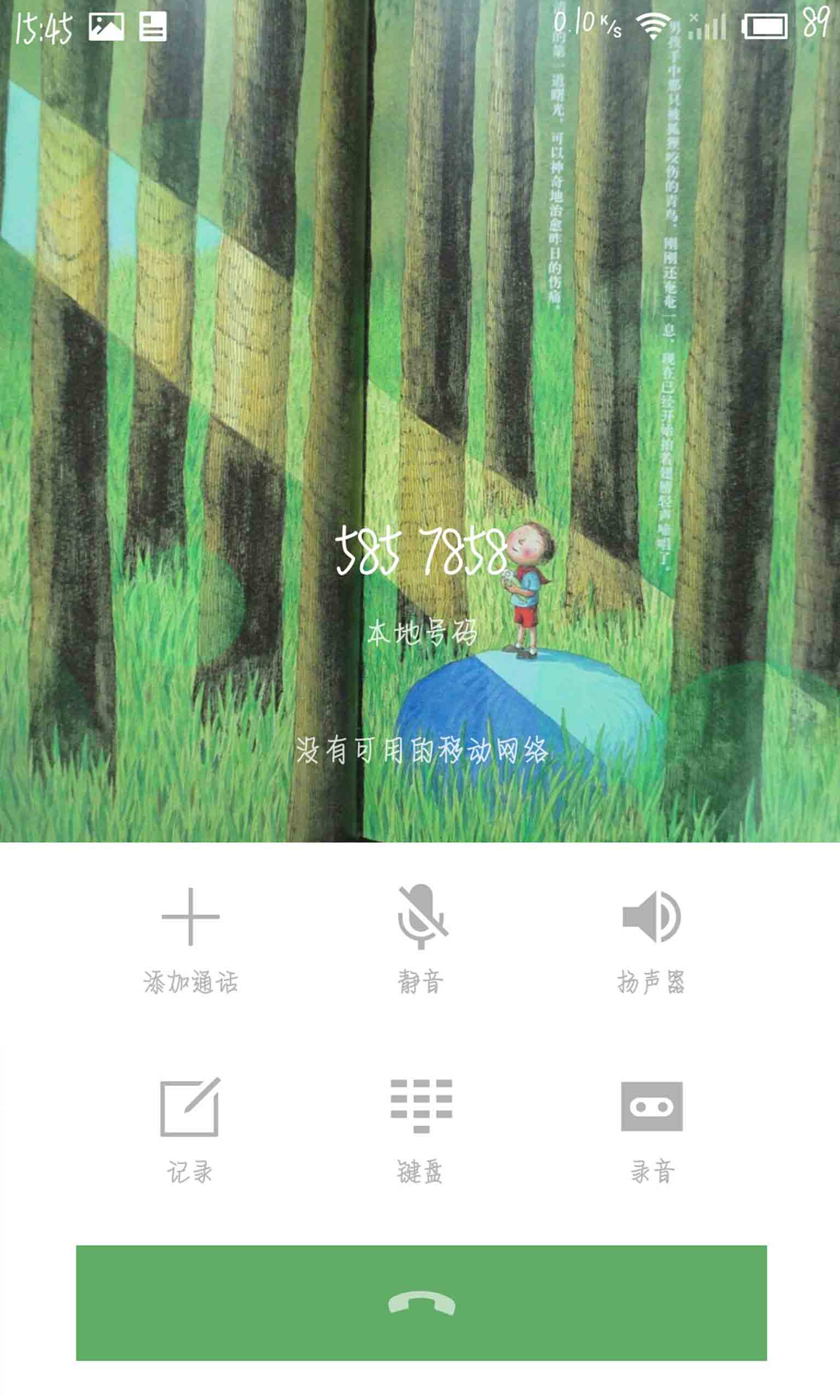The image size is (840, 1400).
Task: Show the dial pad 键盘
Action: pyautogui.click(x=421, y=1129)
